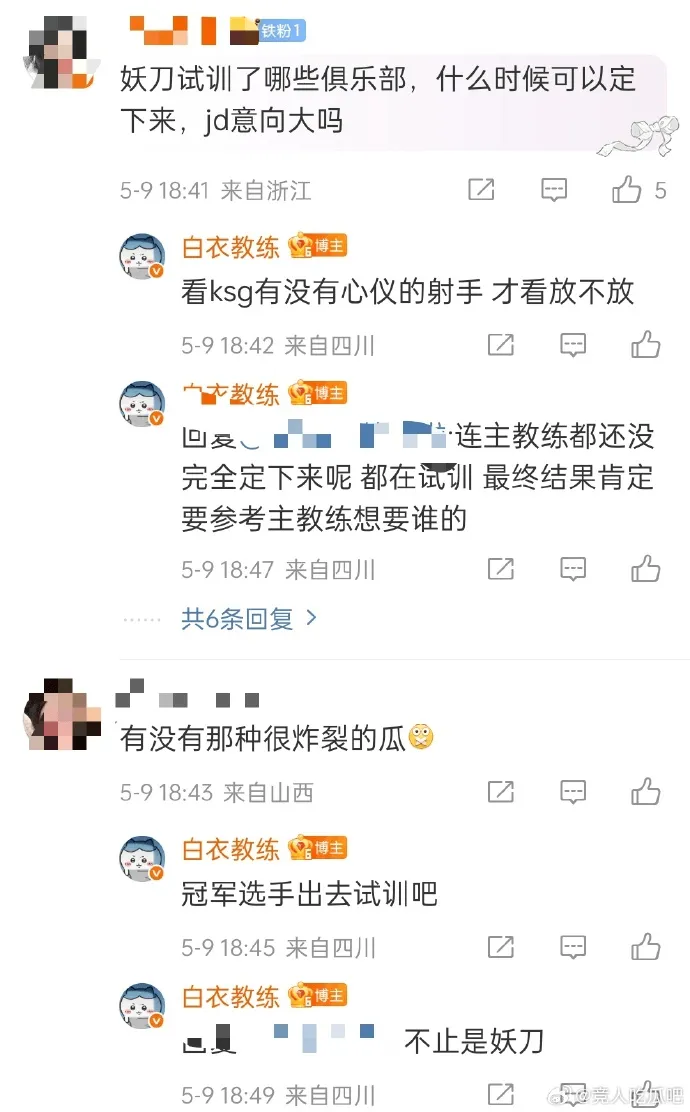Like the comment 有没有那种很炸裂的瓜
The height and width of the screenshot is (1112, 690).
coord(646,792)
